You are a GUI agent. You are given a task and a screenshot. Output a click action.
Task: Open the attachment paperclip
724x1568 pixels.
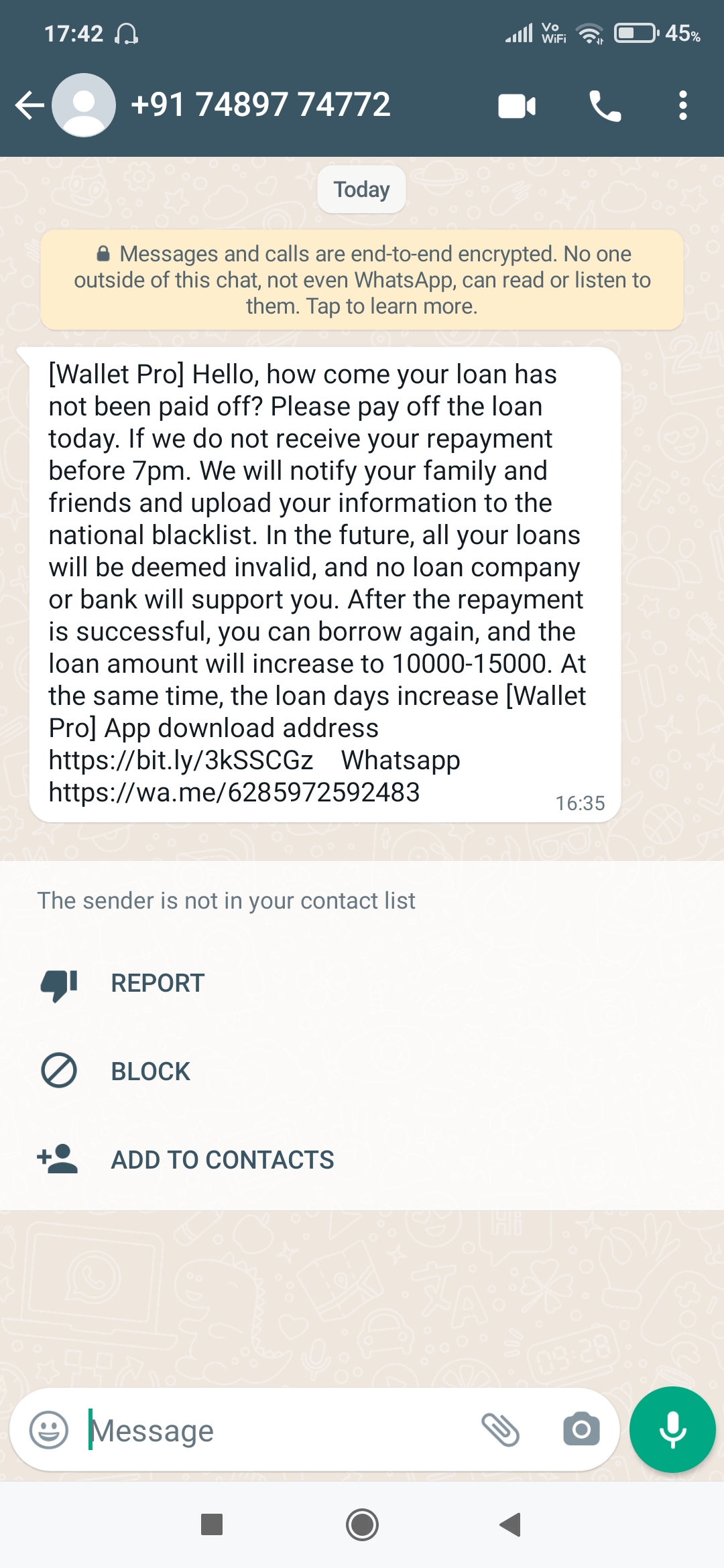[x=501, y=1430]
